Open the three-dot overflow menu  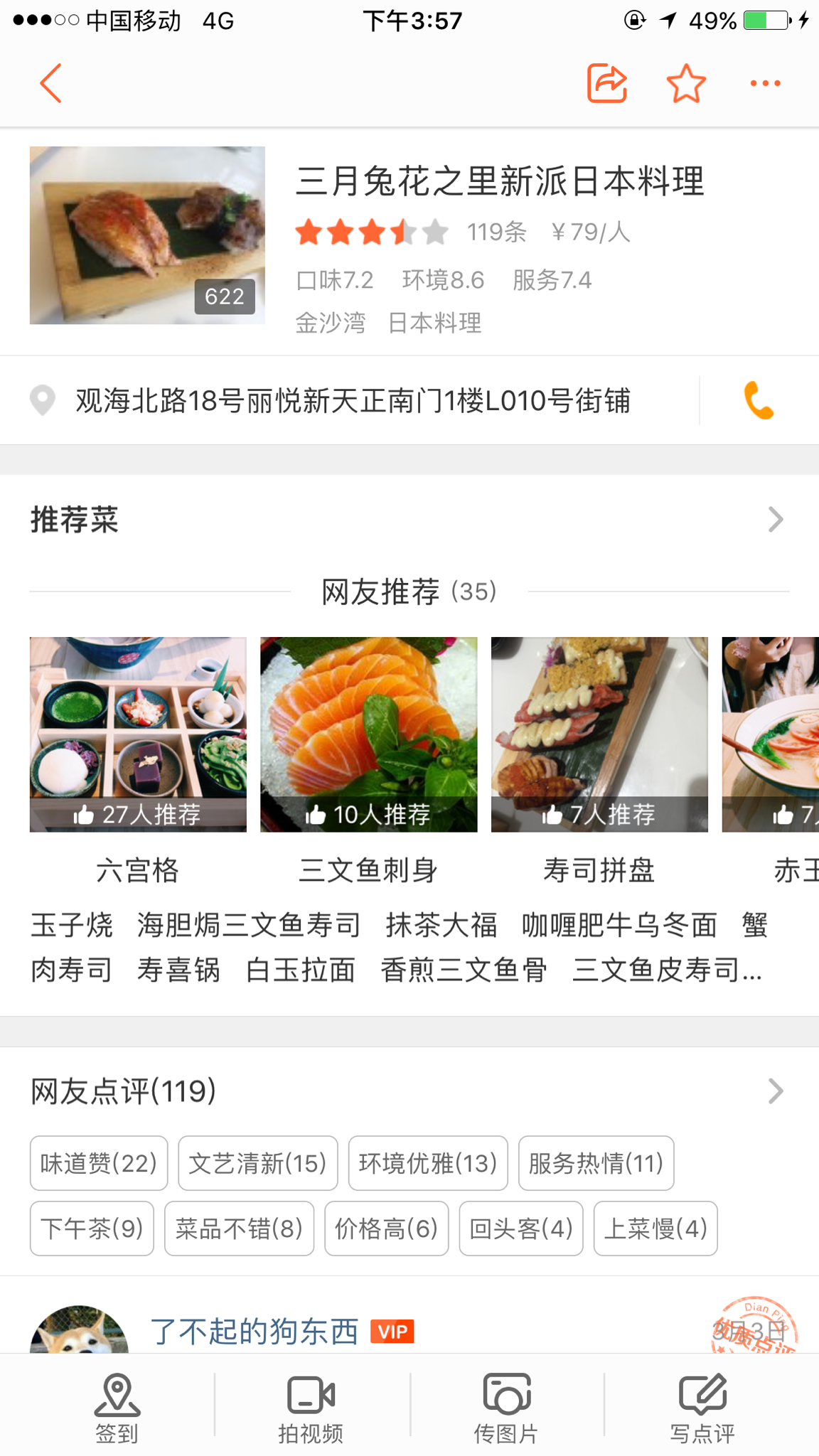765,83
